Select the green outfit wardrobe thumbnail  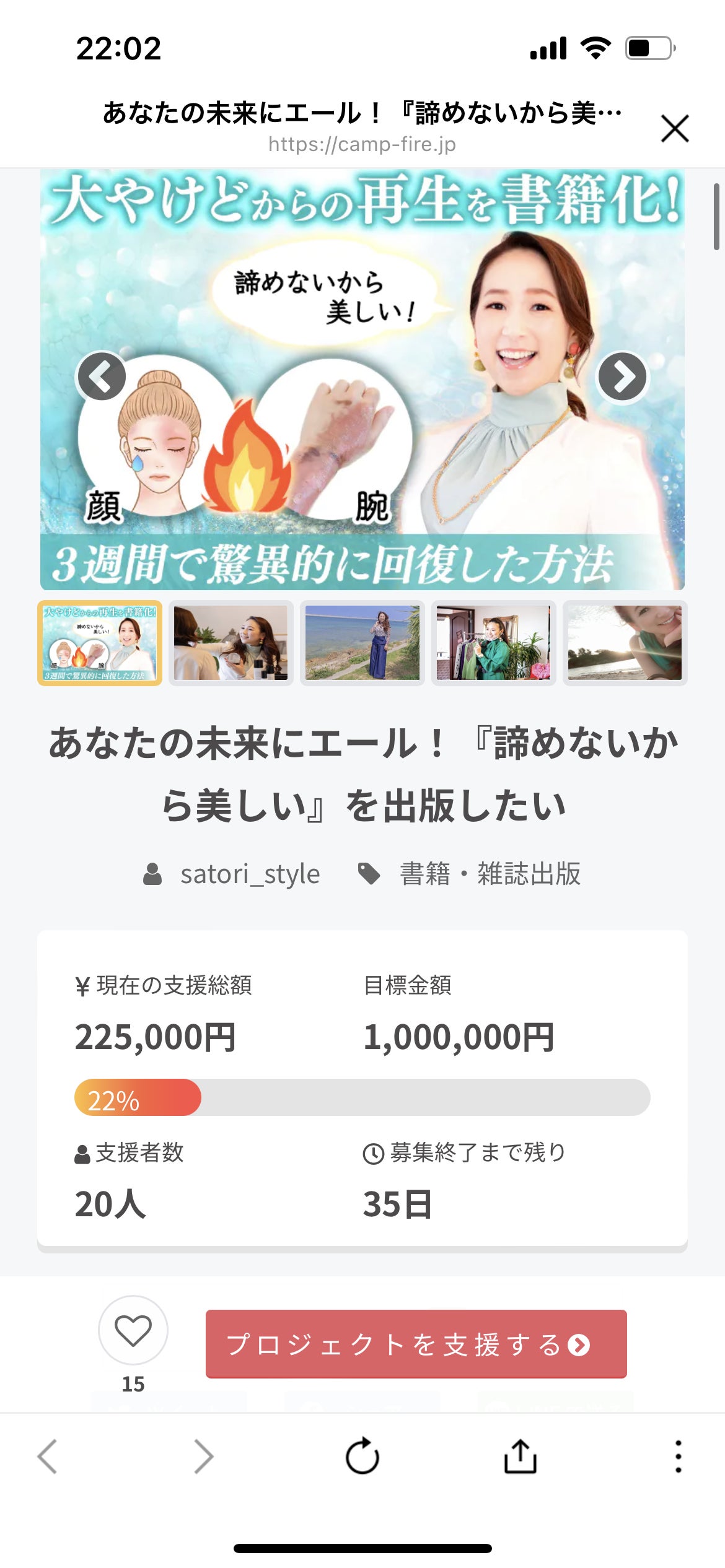[x=494, y=643]
